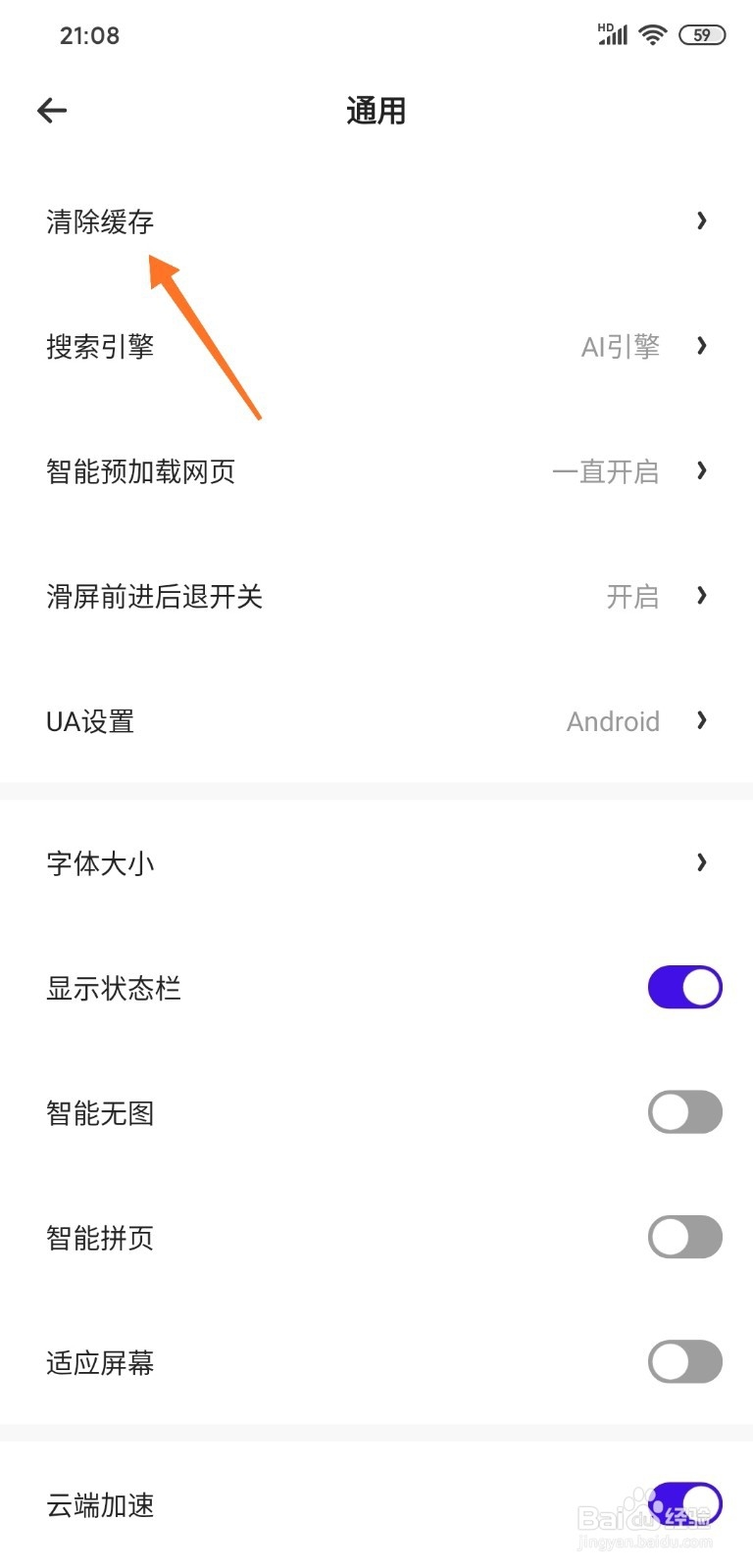The image size is (753, 1568).
Task: Tap the back arrow on 通用 page
Action: tap(51, 110)
